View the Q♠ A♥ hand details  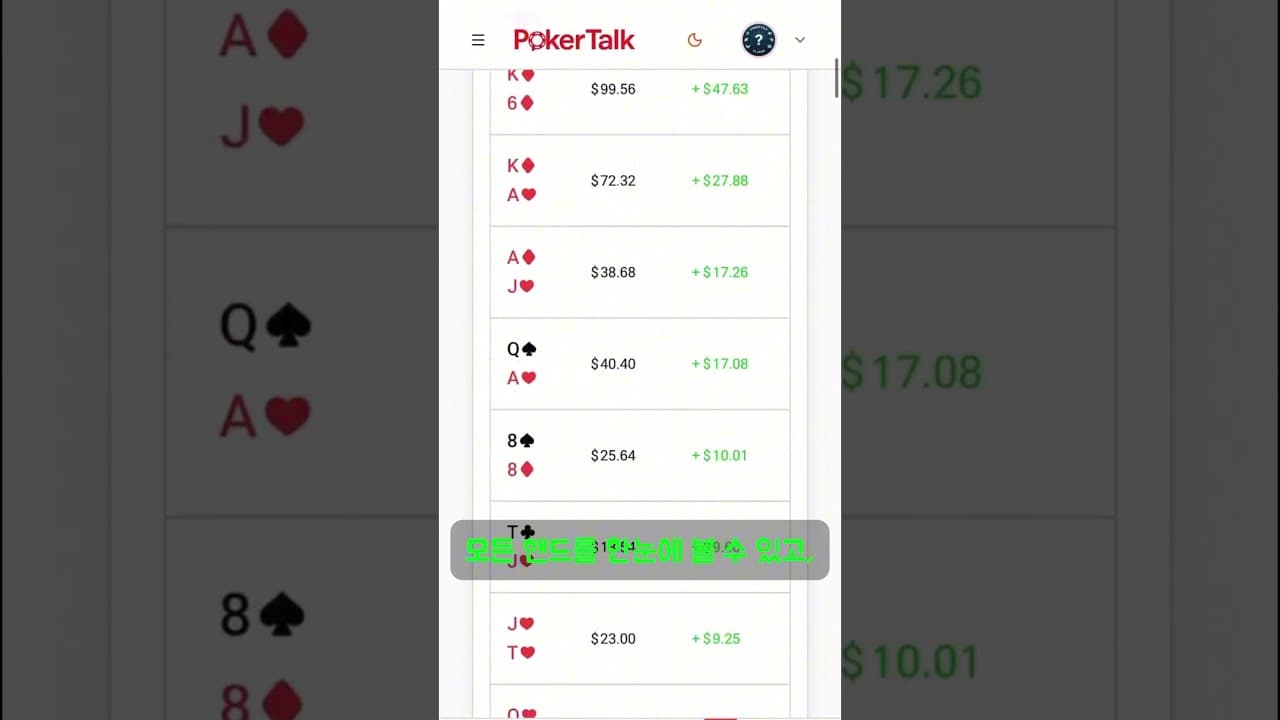pos(640,364)
